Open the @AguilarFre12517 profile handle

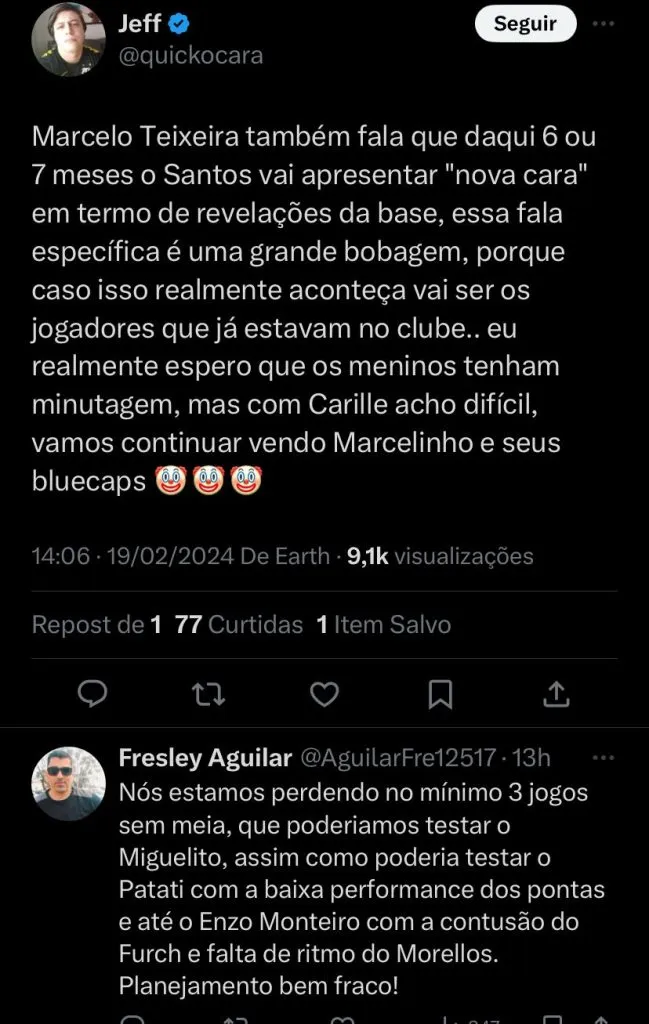pos(399,758)
